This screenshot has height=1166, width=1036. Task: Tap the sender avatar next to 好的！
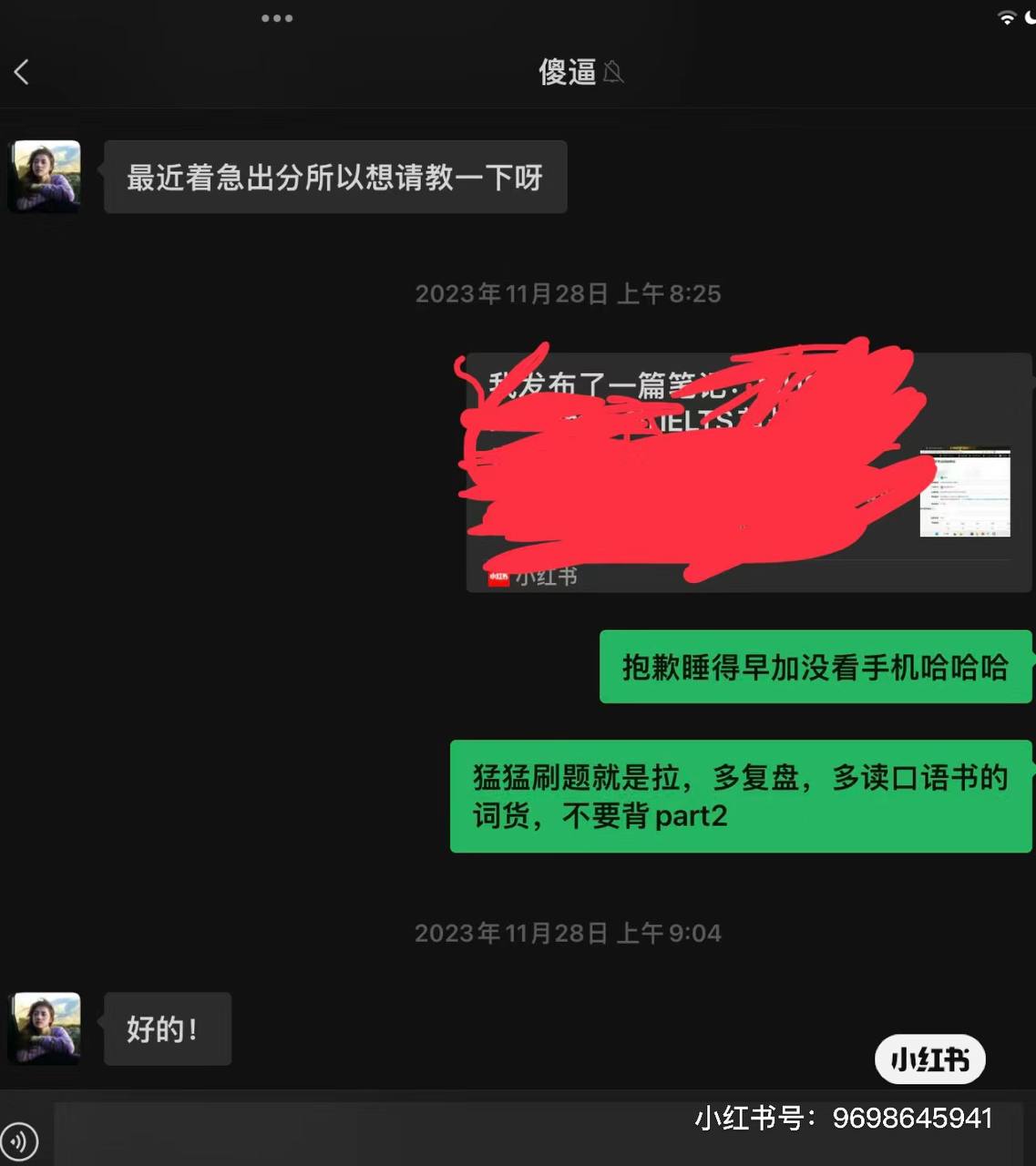[x=46, y=1028]
